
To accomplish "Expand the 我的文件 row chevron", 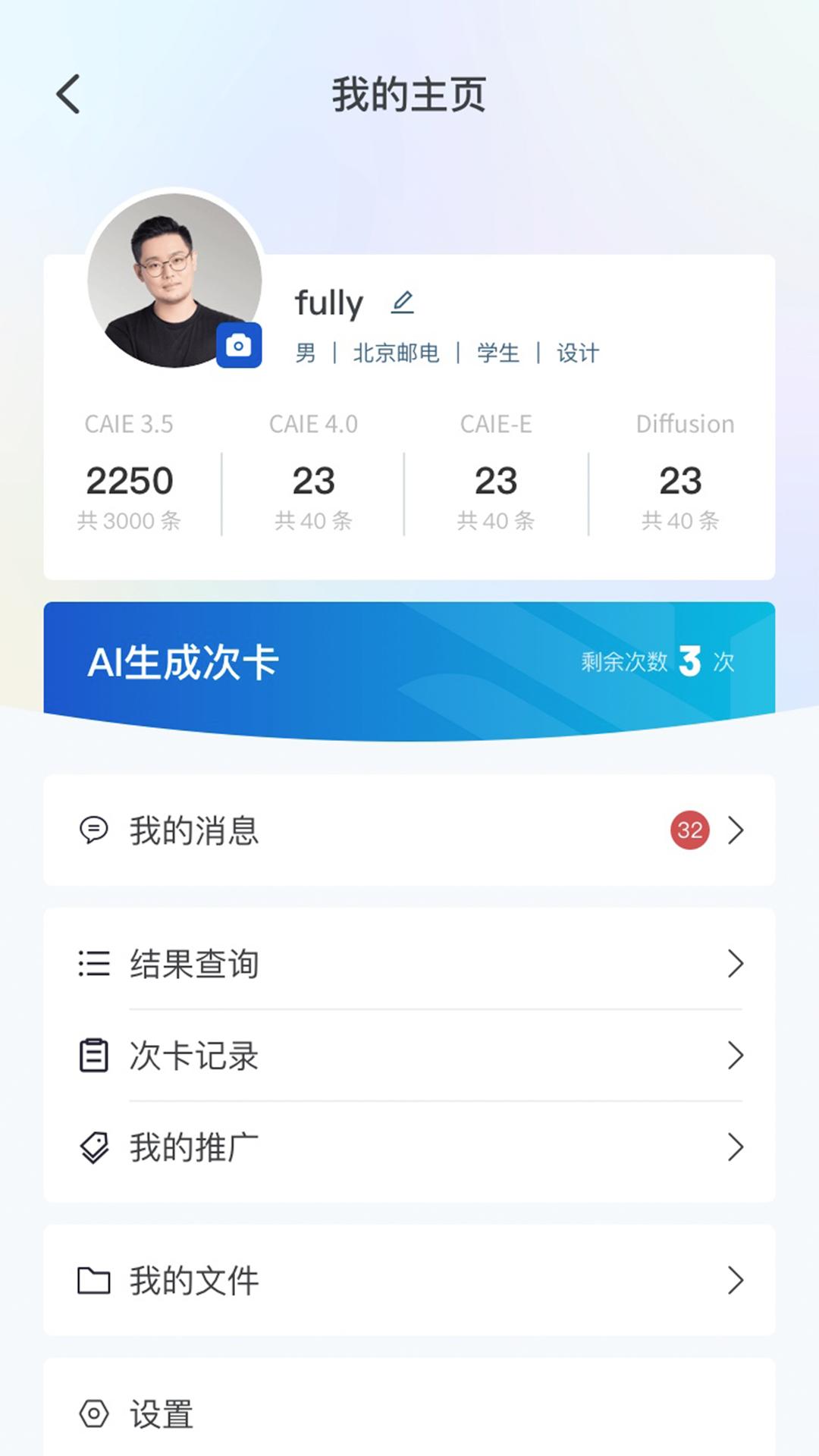I will [x=734, y=1281].
